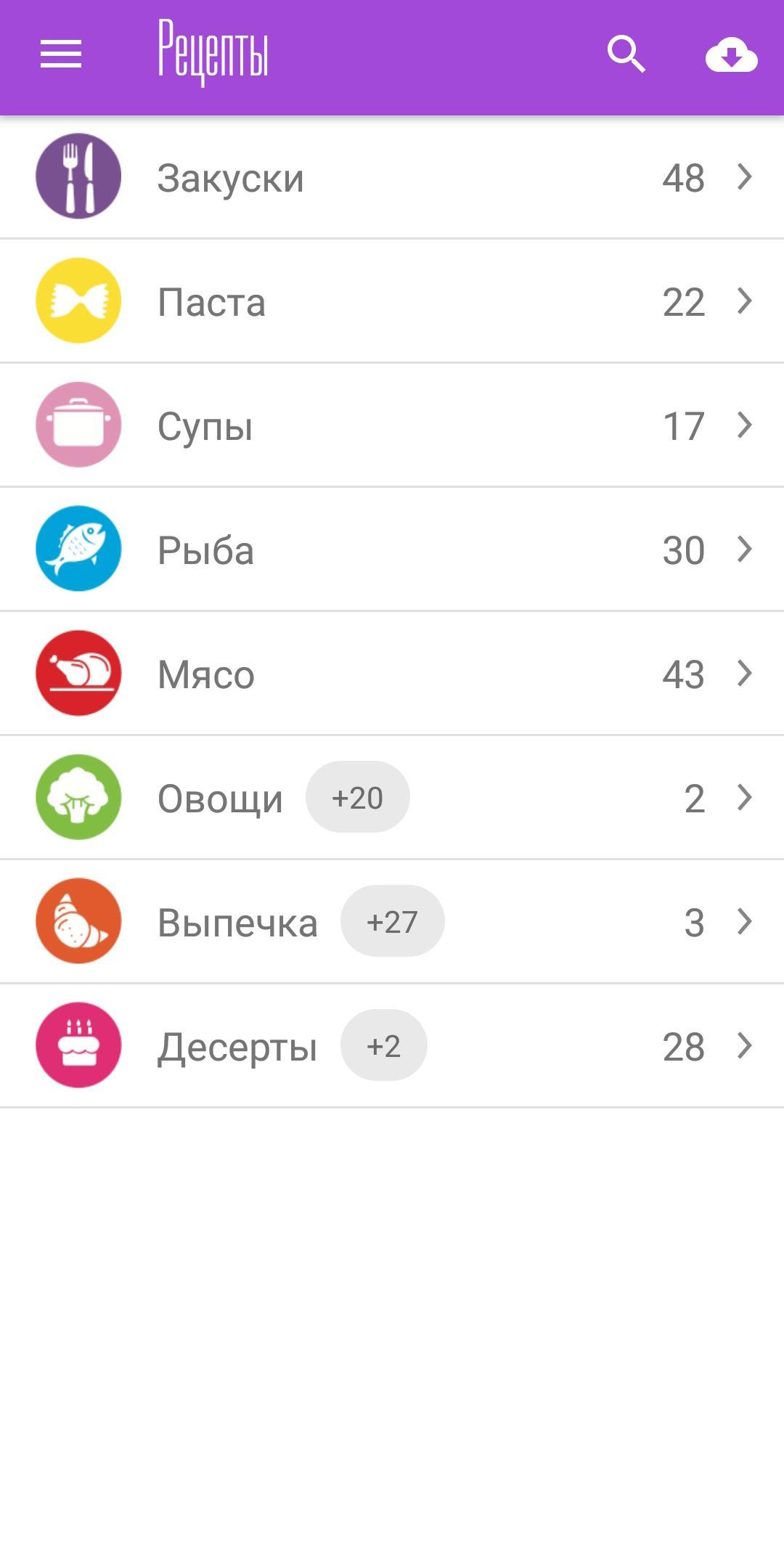Open recipe search

626,54
